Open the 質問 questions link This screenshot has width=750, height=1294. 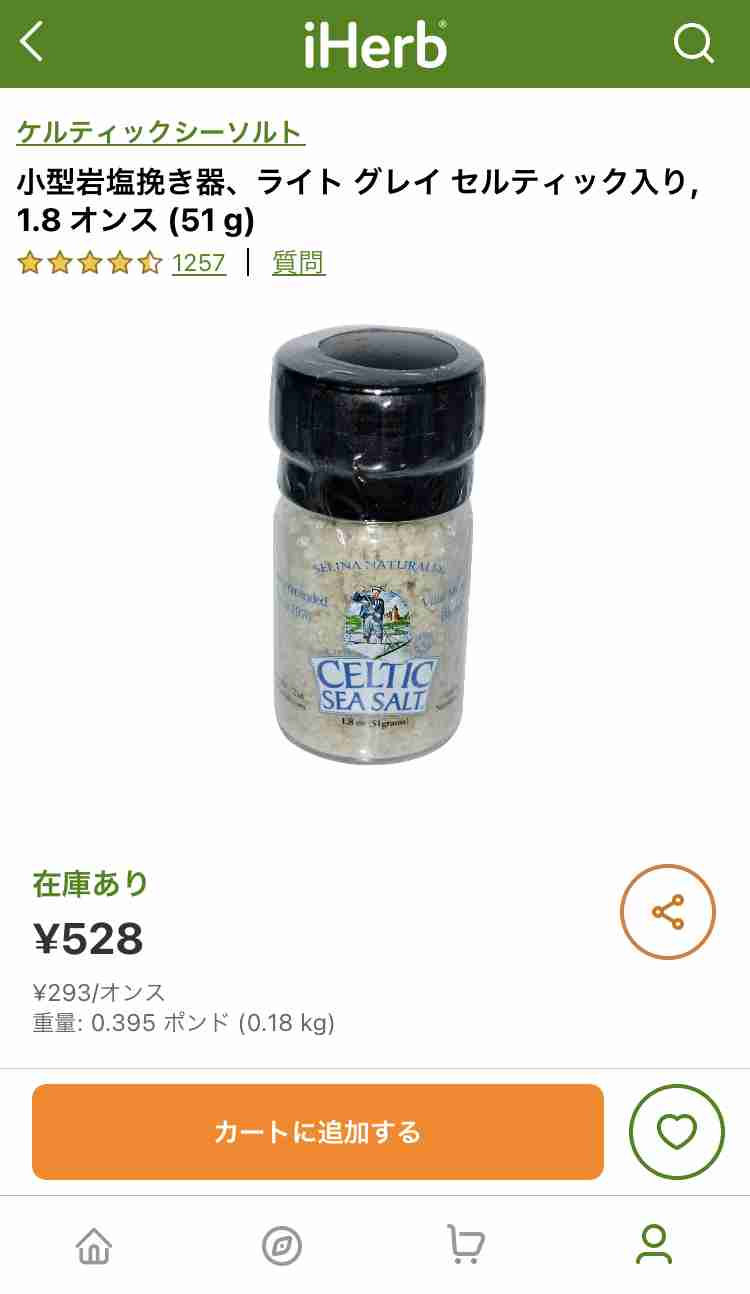(299, 263)
